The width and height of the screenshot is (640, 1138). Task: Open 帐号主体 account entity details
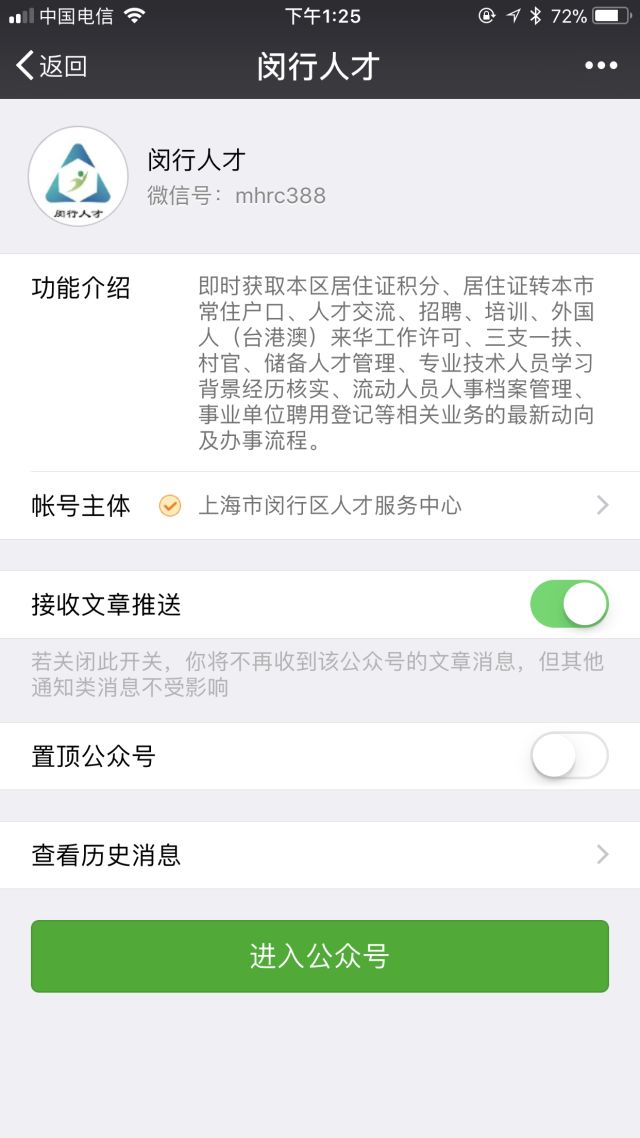click(x=320, y=506)
